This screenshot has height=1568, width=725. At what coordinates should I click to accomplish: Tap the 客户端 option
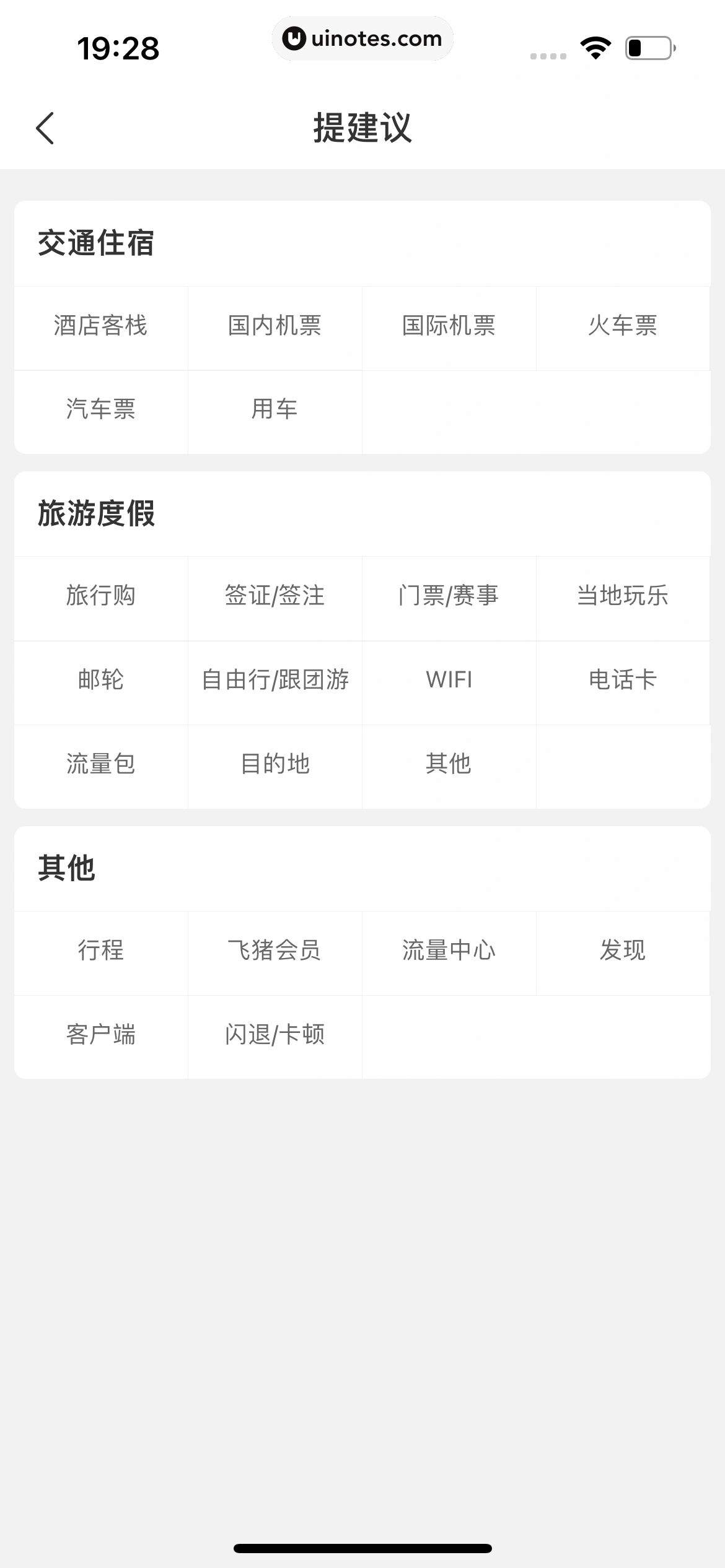click(100, 1035)
